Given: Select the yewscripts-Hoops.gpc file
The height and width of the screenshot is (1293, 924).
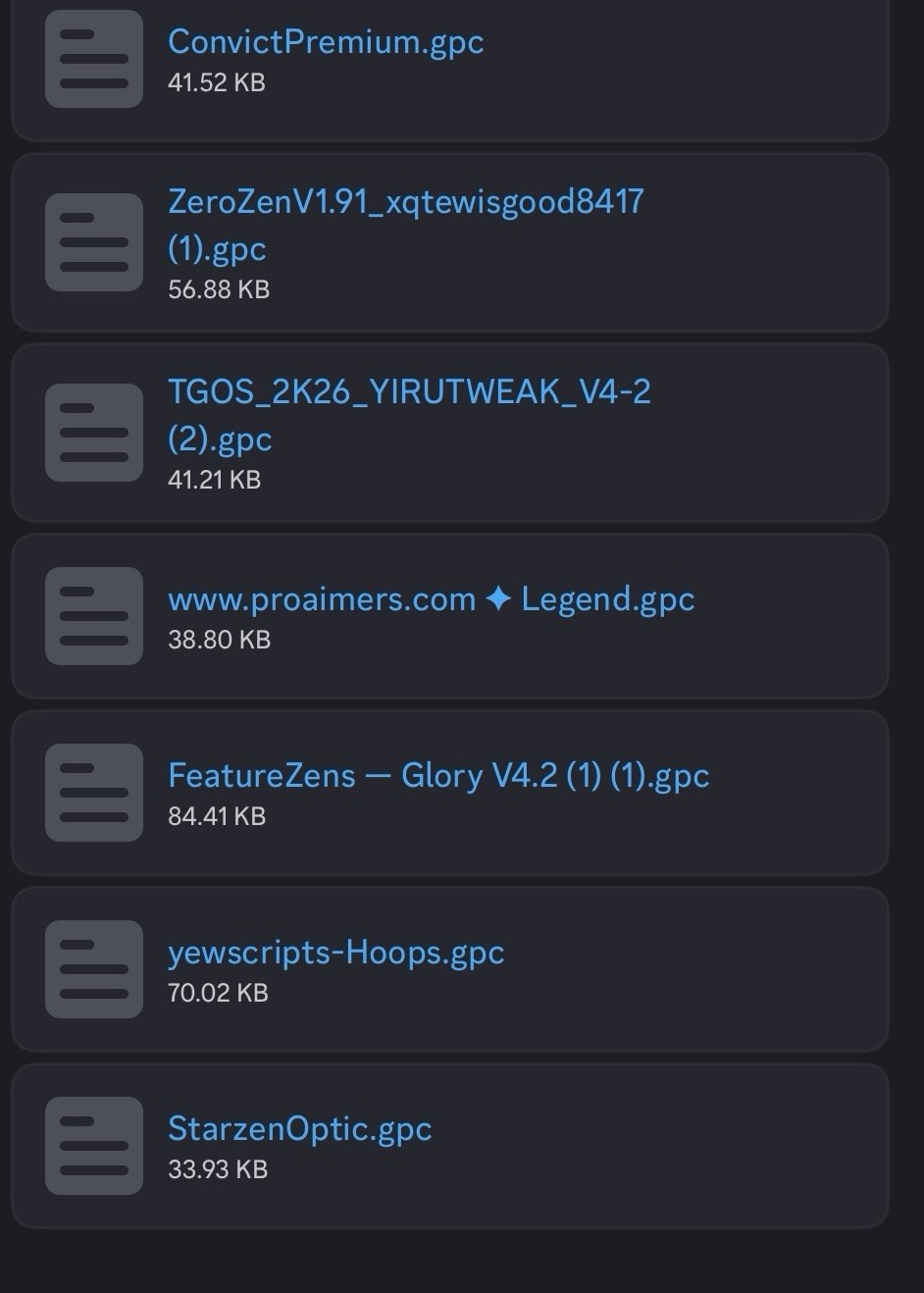Looking at the screenshot, I should coord(335,953).
